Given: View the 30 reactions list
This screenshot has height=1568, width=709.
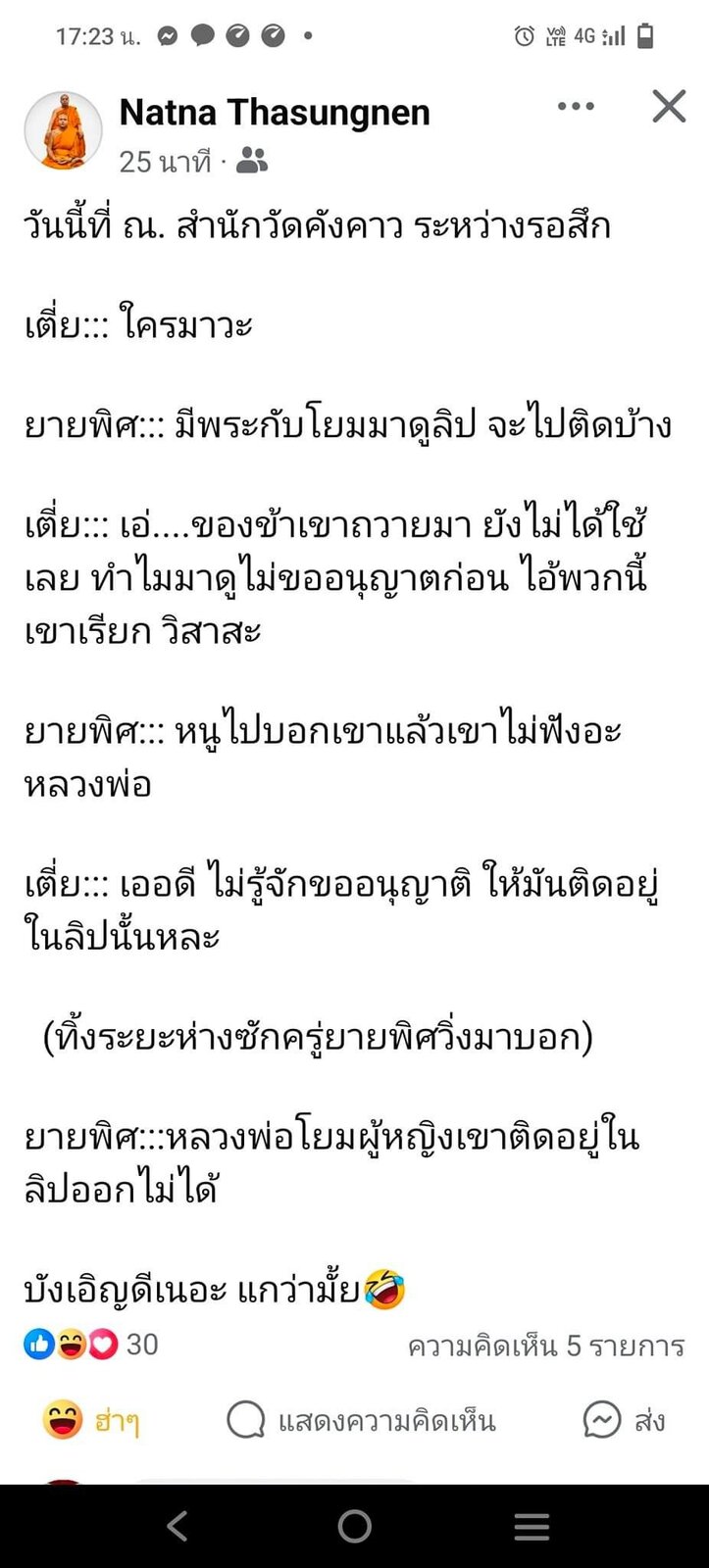Looking at the screenshot, I should pyautogui.click(x=90, y=1345).
